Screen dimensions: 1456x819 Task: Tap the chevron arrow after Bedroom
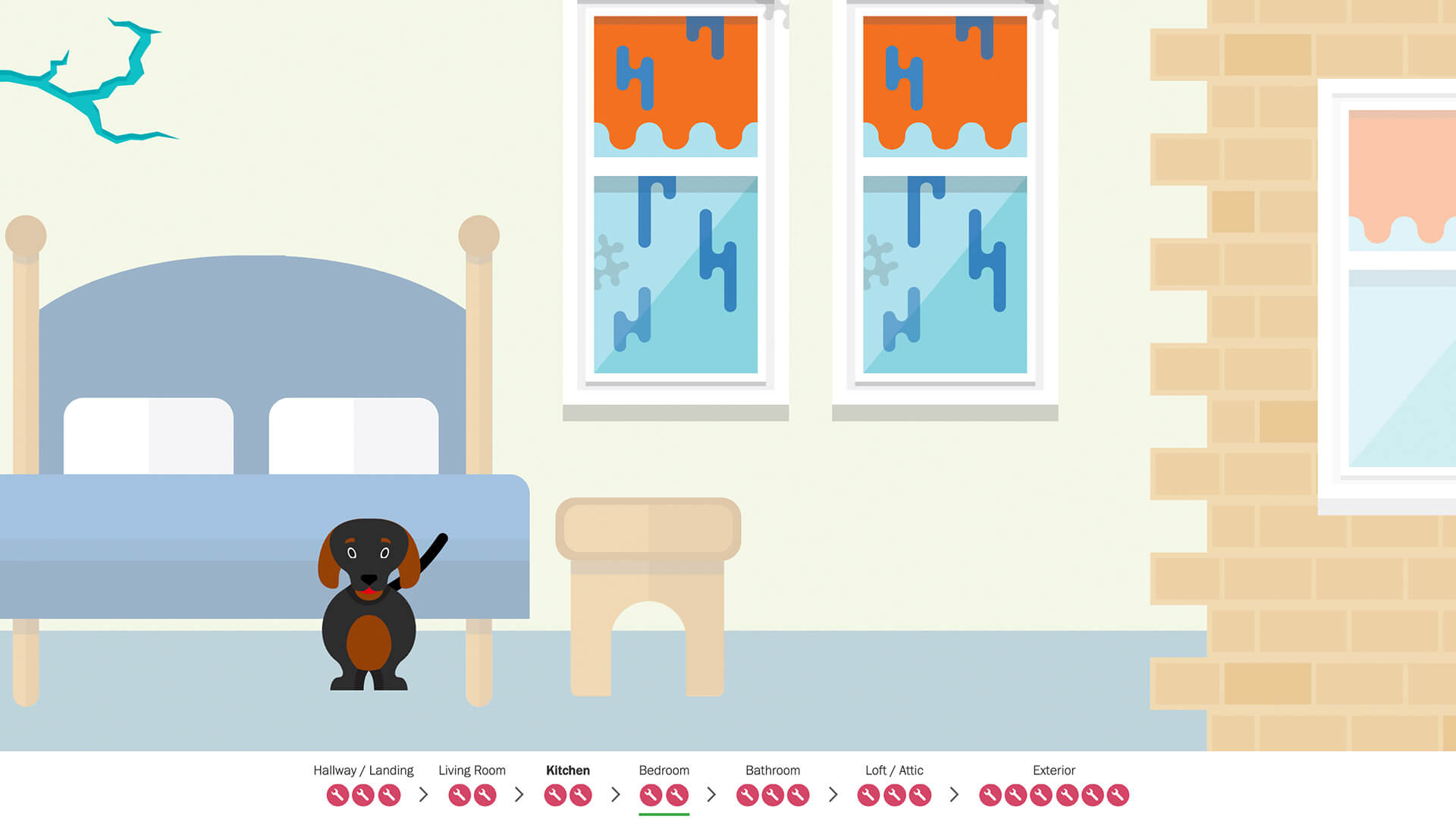click(711, 794)
